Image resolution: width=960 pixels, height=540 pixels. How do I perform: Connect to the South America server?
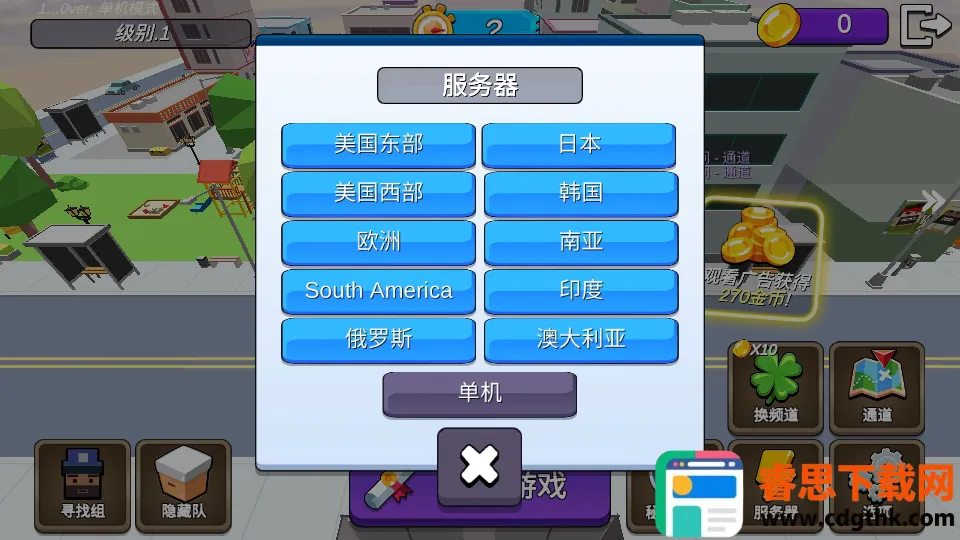coord(378,291)
